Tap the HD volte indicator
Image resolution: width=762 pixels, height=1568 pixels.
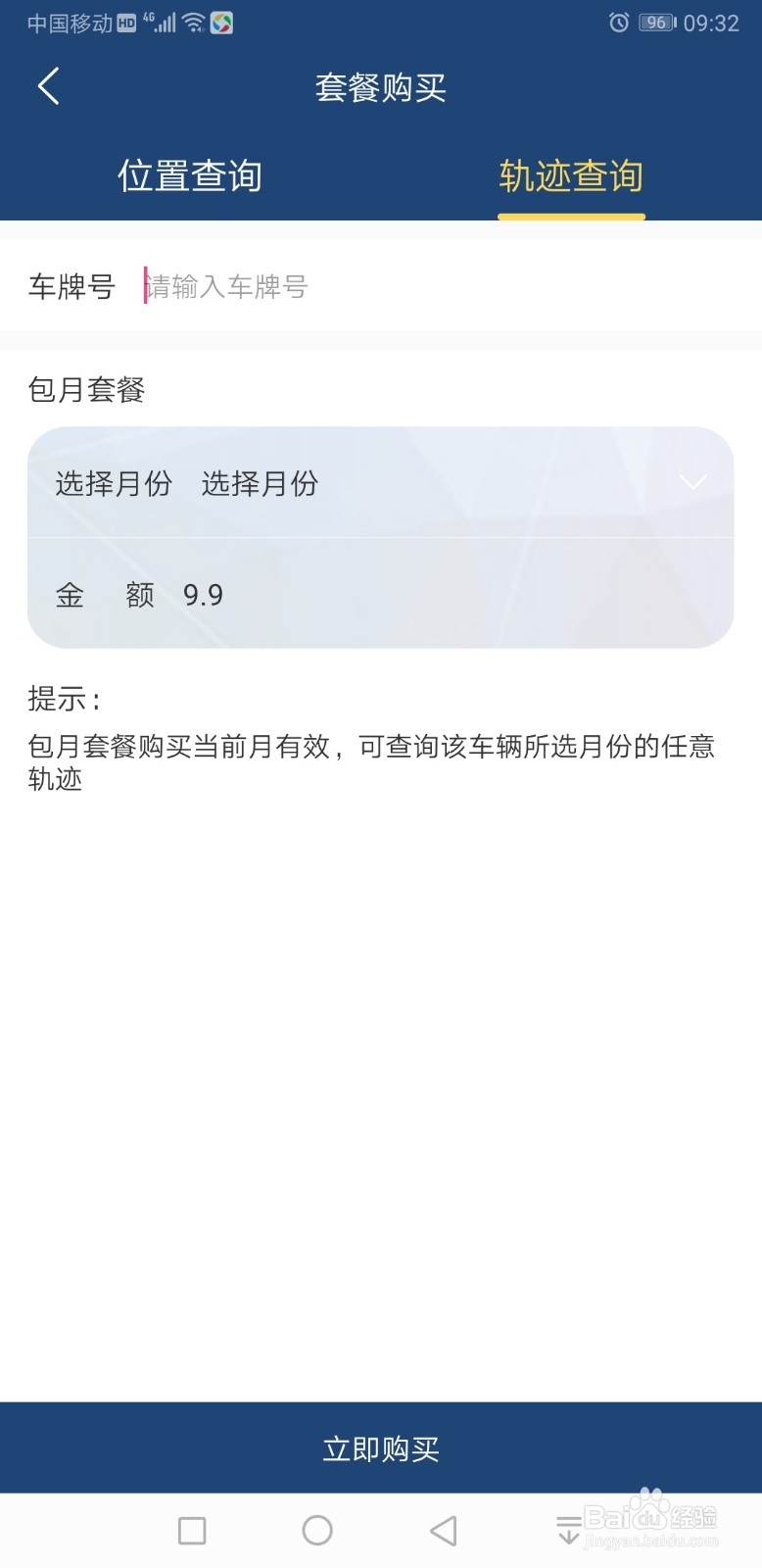(126, 22)
